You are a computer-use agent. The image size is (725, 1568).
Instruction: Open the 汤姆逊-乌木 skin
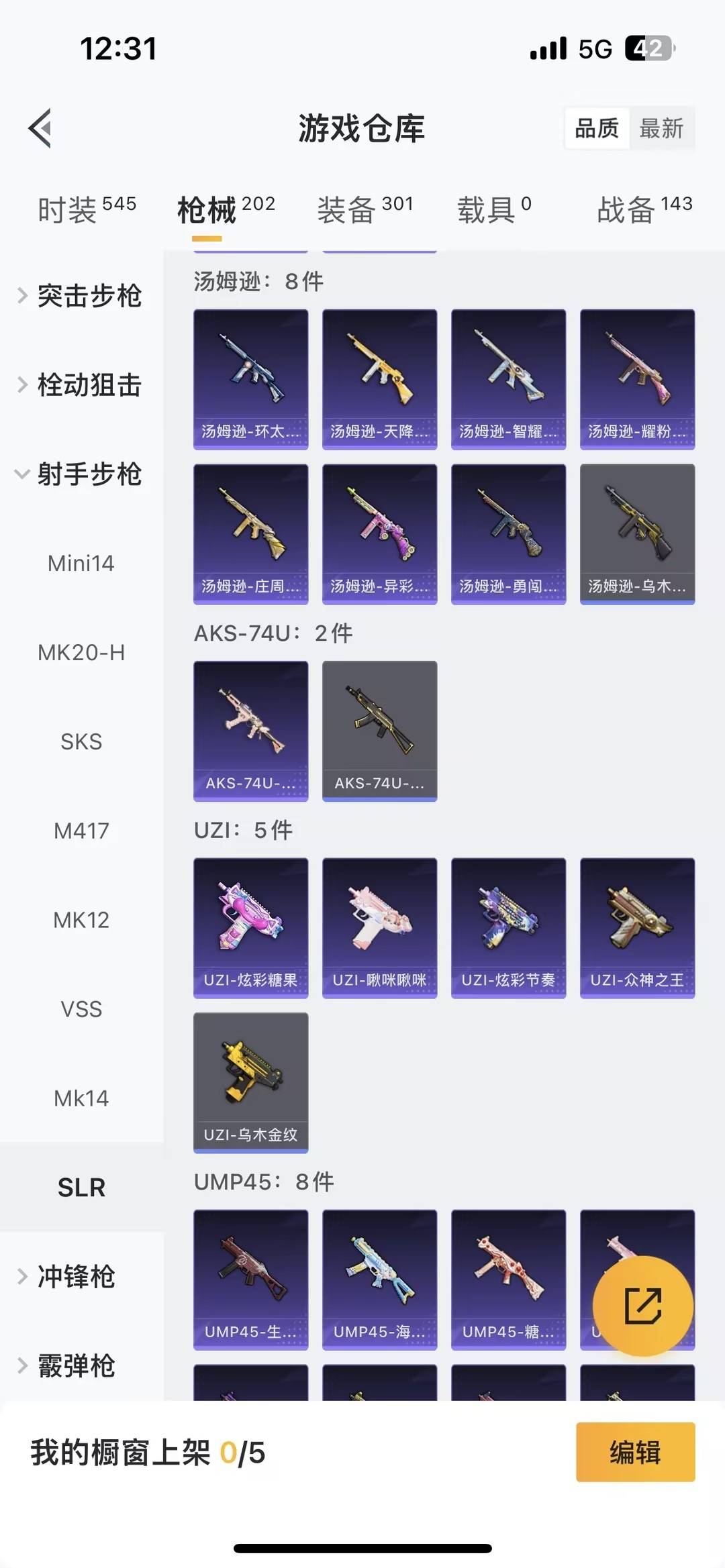pos(636,534)
